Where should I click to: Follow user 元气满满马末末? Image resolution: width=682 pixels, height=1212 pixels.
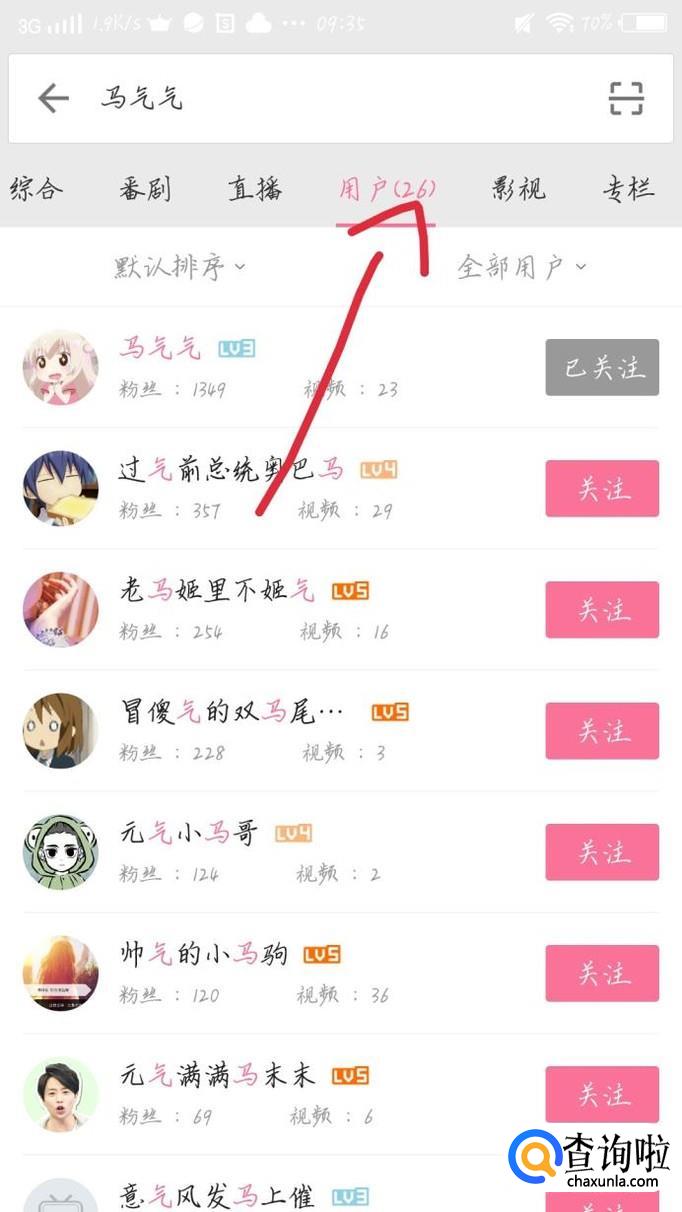point(602,1094)
